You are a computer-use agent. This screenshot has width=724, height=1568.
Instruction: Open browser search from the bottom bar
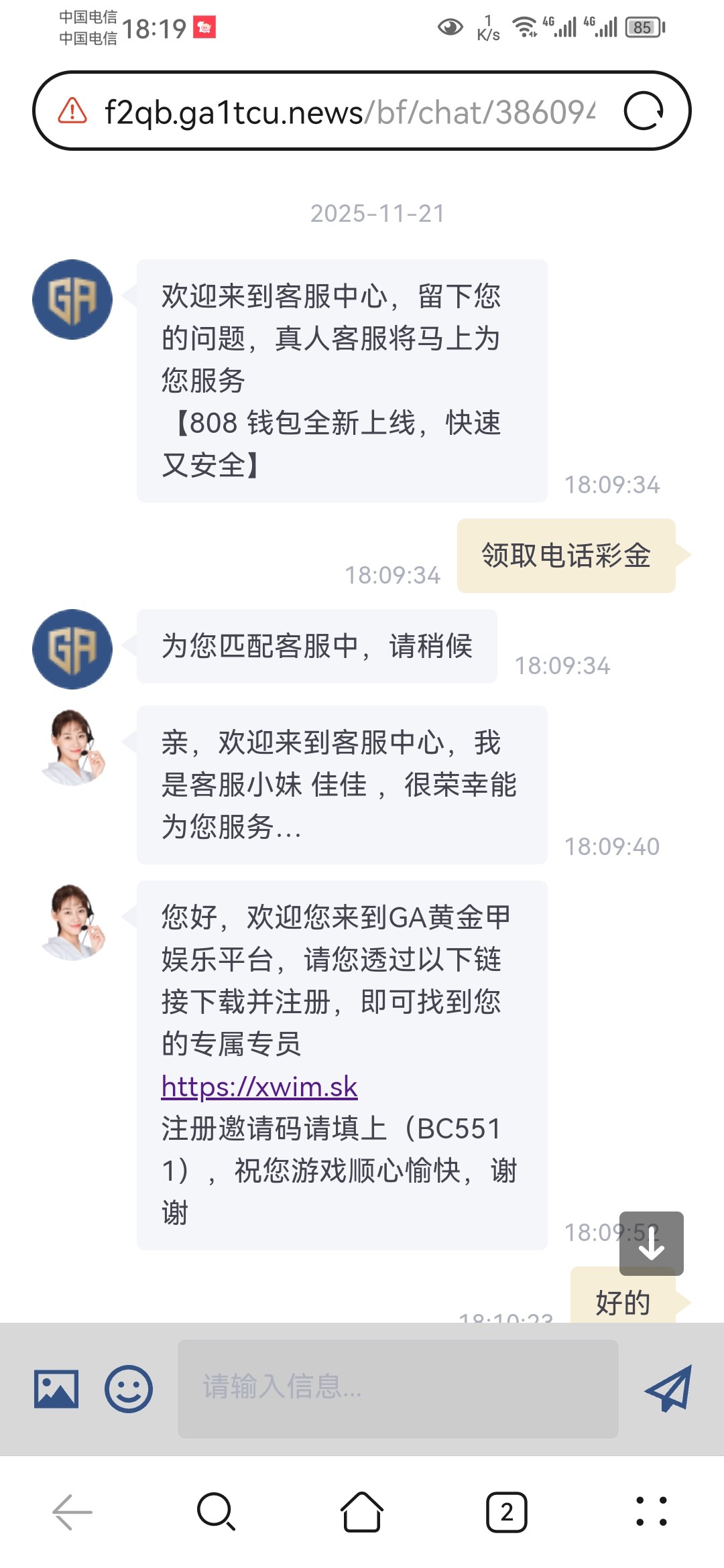(216, 1512)
